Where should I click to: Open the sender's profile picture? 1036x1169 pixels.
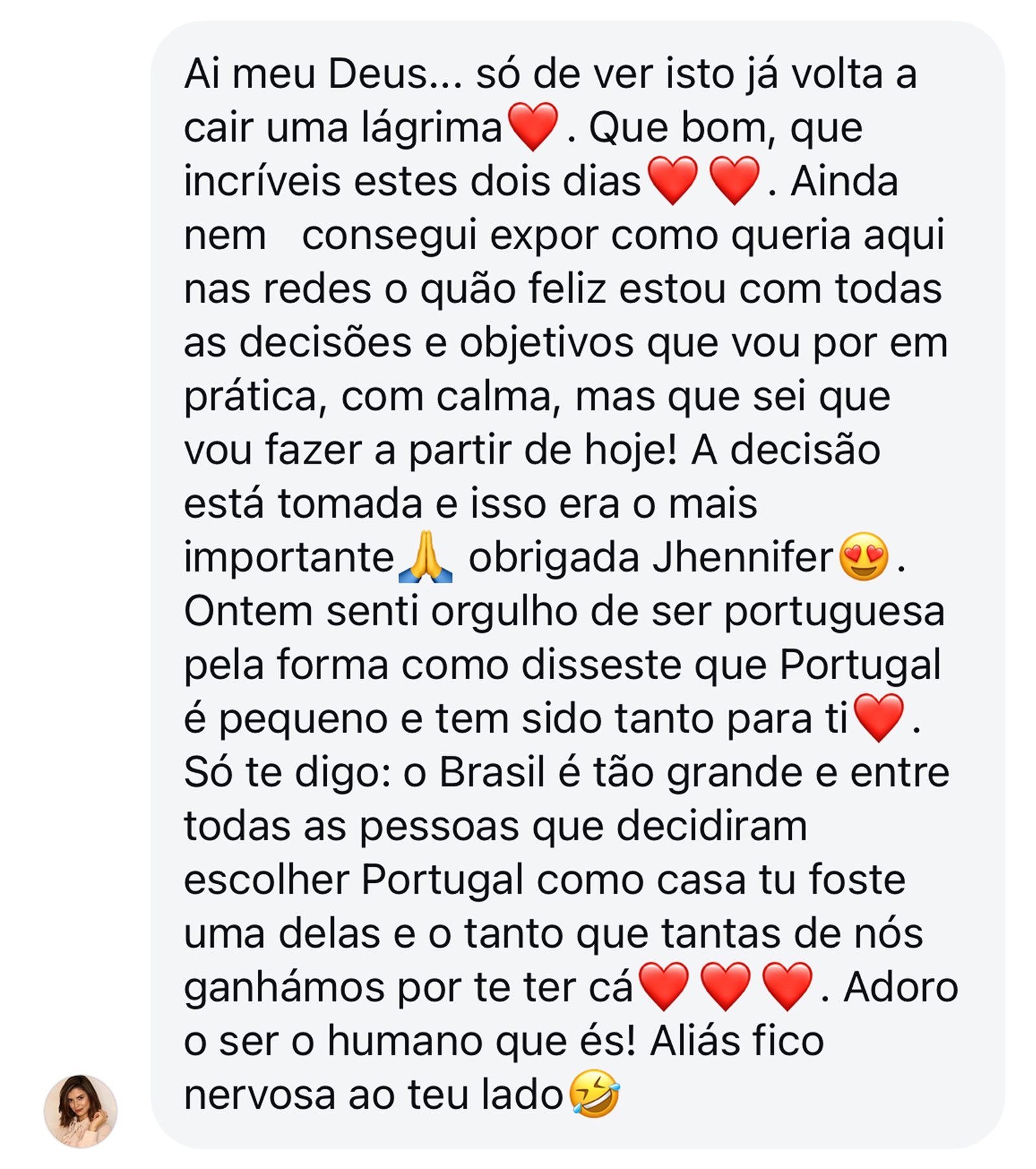[x=80, y=1111]
